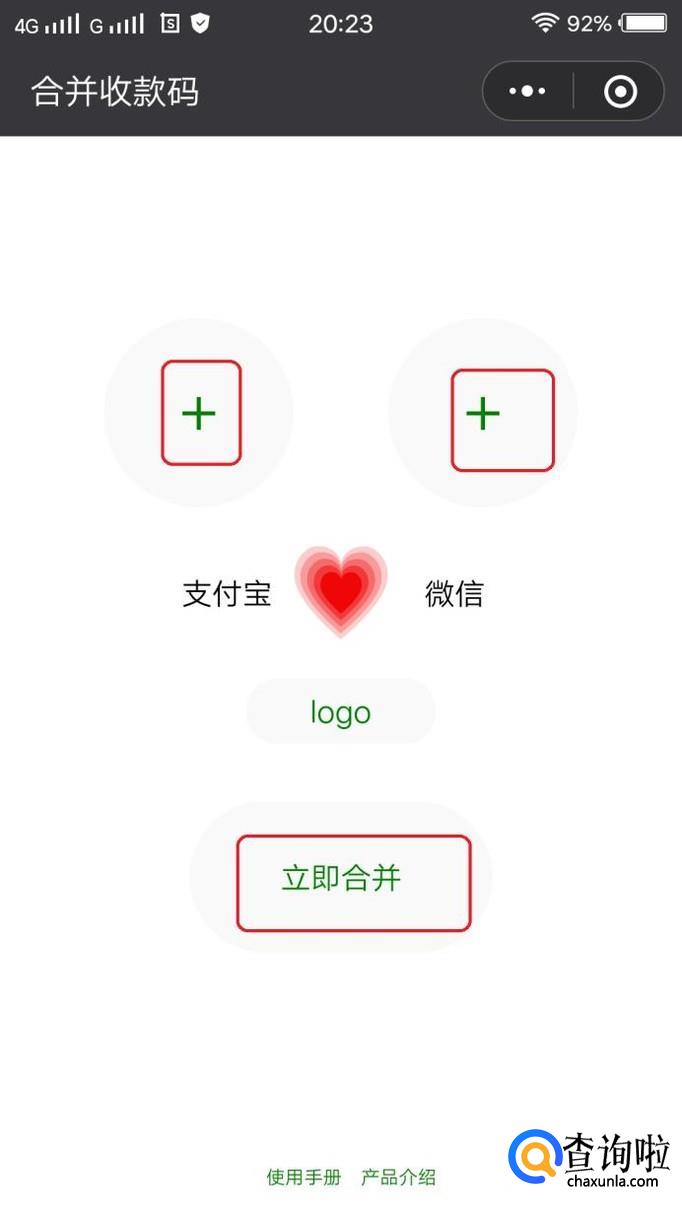Close the mini program with the circle icon
Screen dimensions: 682x1212
click(620, 92)
